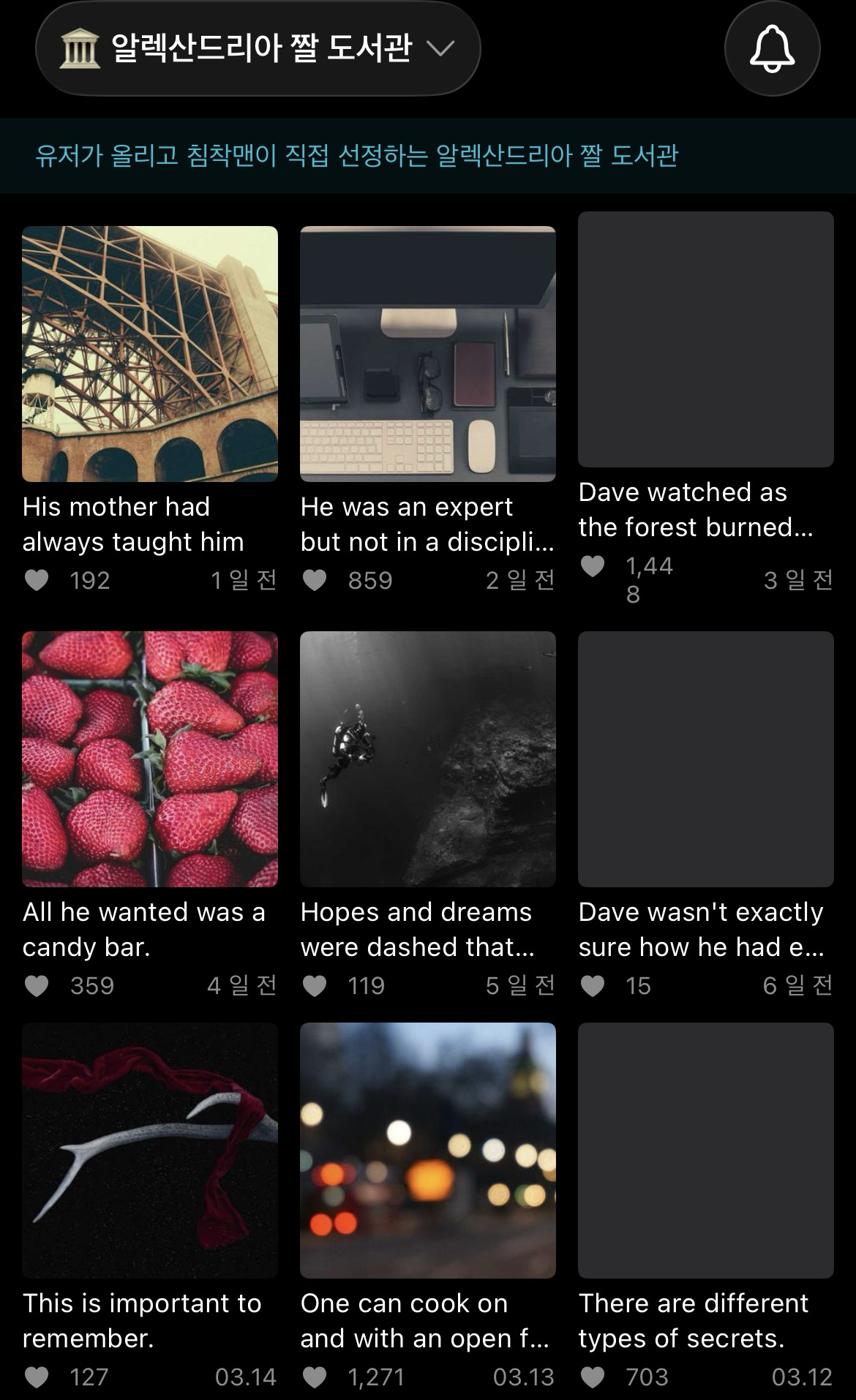Viewport: 856px width, 1400px height.
Task: View "This is important to remember" post
Action: click(150, 1150)
